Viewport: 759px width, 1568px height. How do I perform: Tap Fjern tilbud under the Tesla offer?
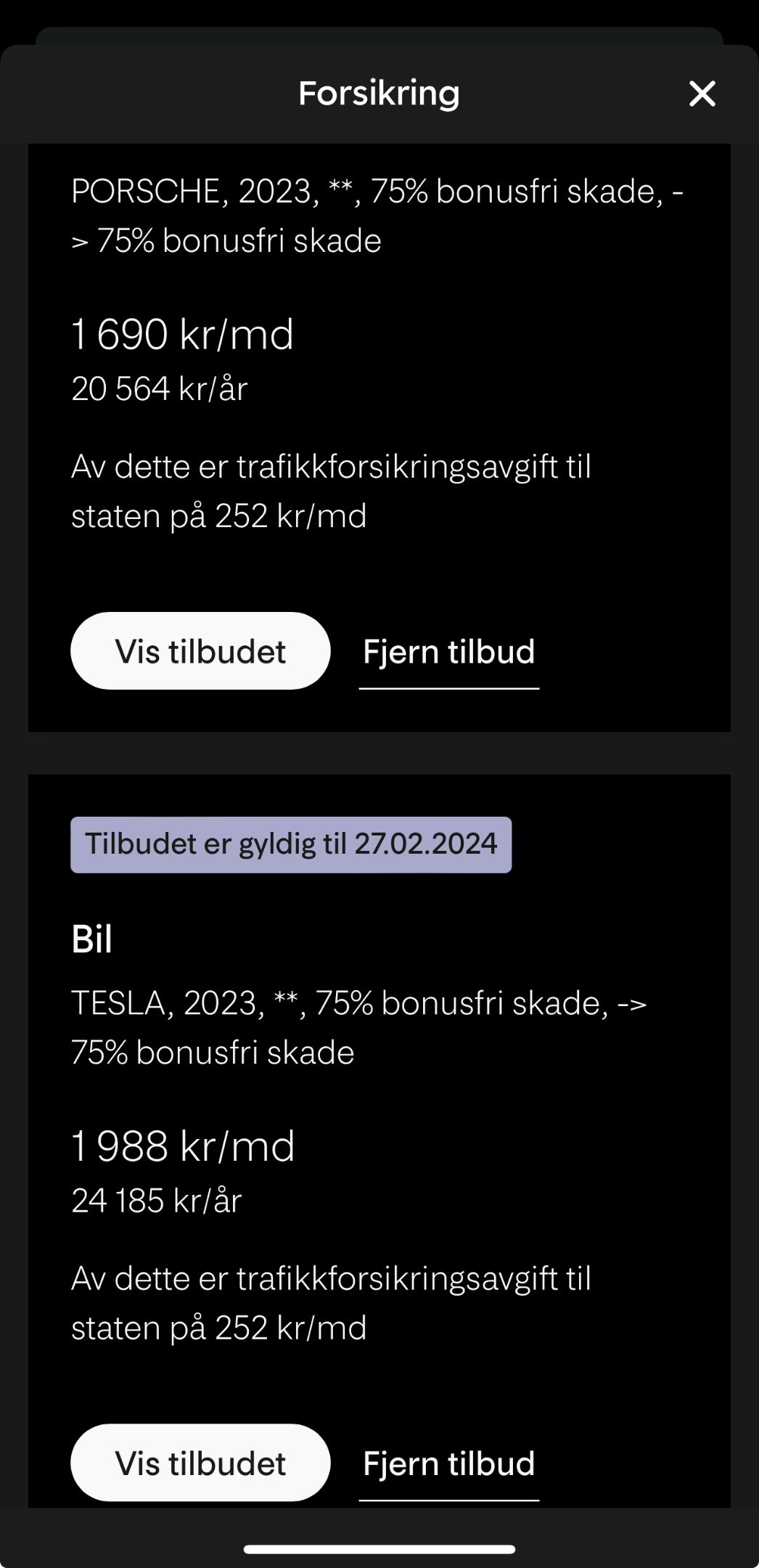[x=448, y=1463]
